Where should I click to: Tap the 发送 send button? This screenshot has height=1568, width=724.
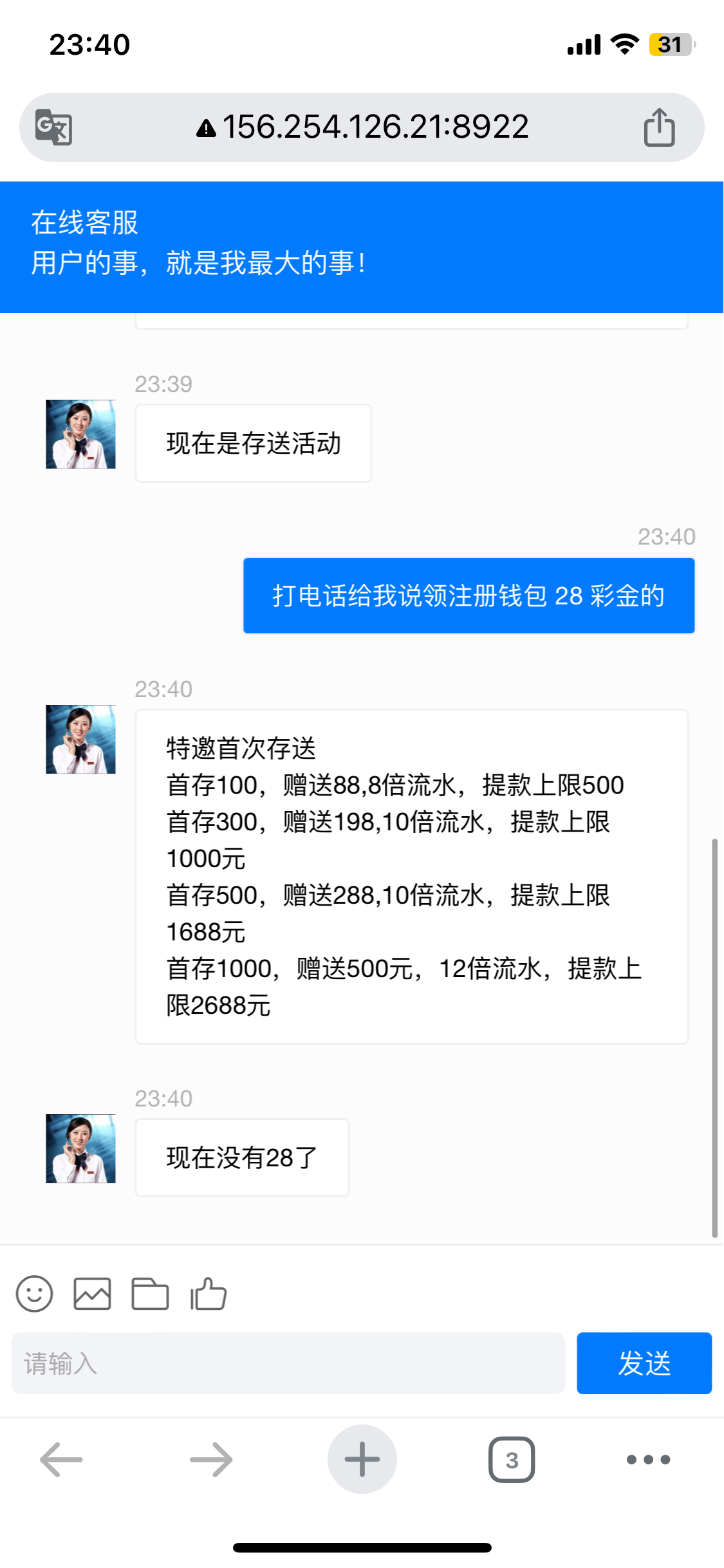[x=644, y=1363]
